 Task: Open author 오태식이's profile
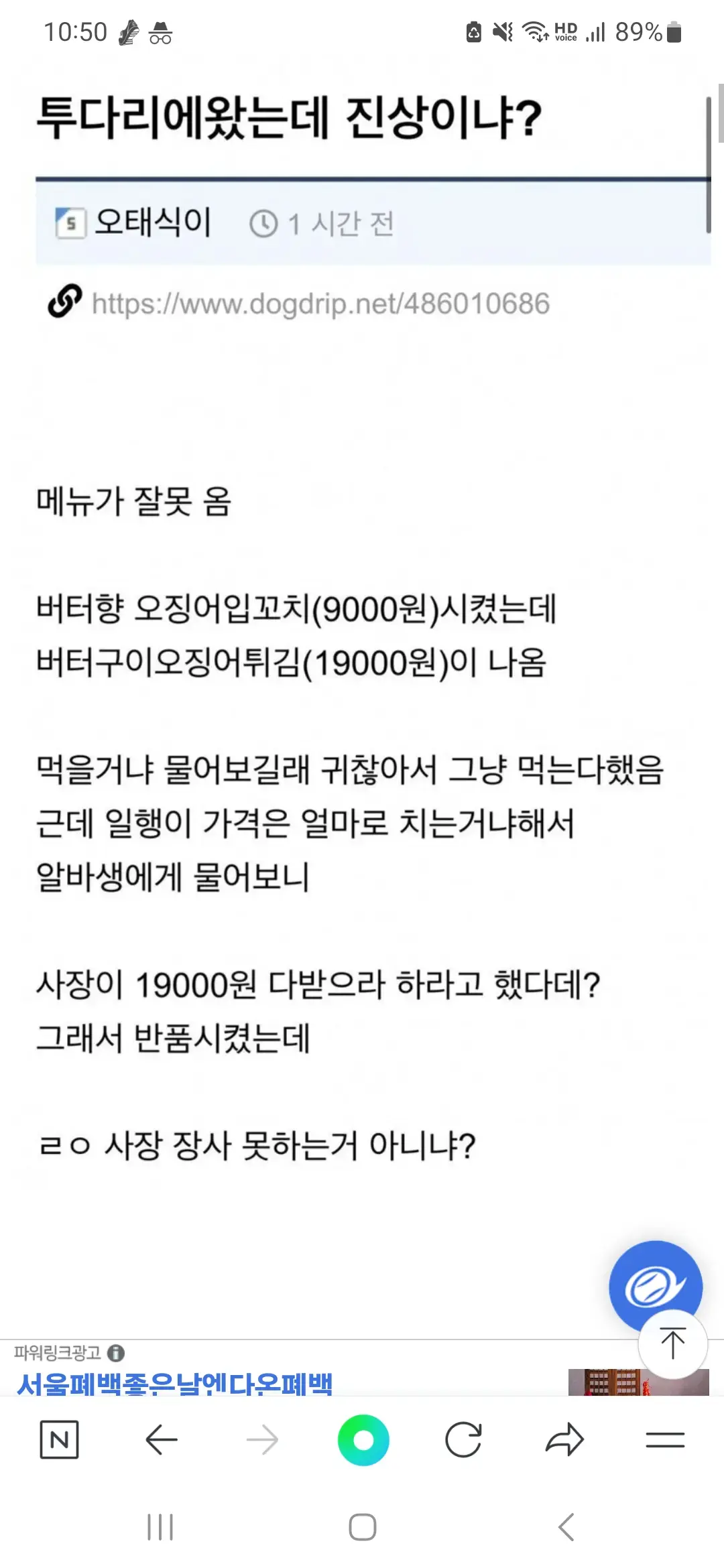pyautogui.click(x=153, y=222)
